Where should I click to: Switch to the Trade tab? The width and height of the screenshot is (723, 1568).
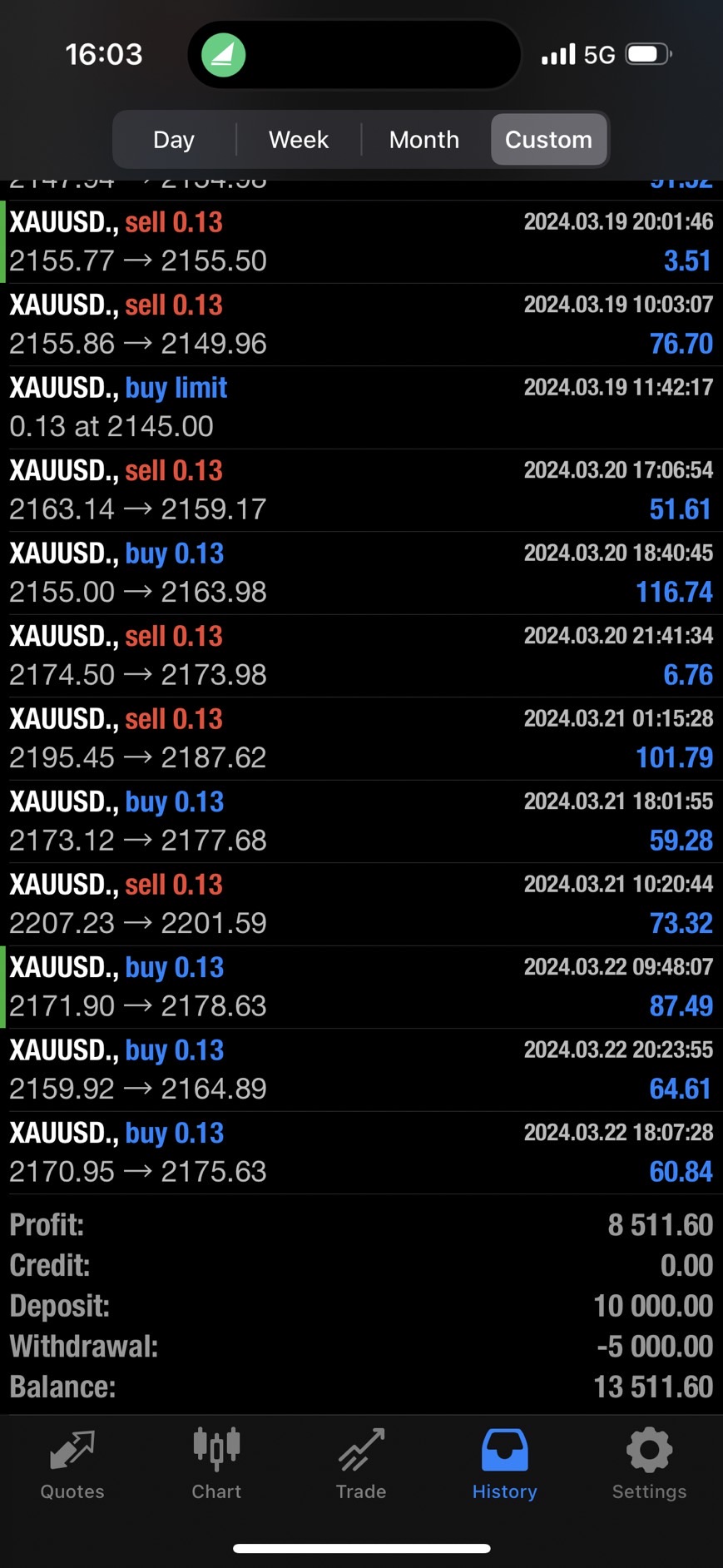click(361, 1465)
